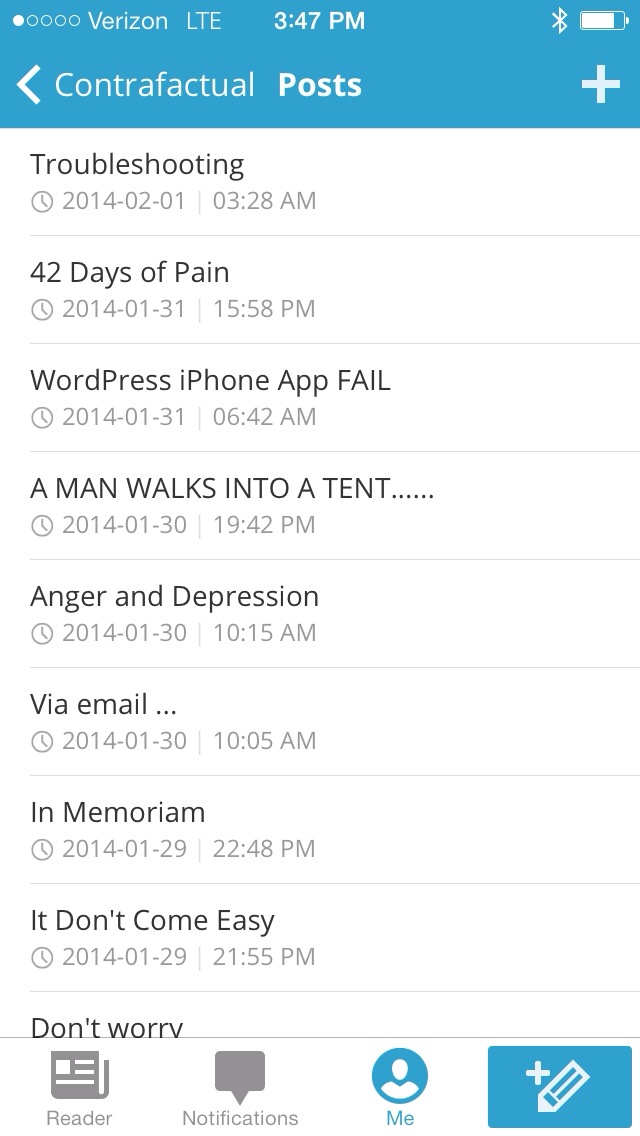Open the In Memoriam post

point(118,829)
